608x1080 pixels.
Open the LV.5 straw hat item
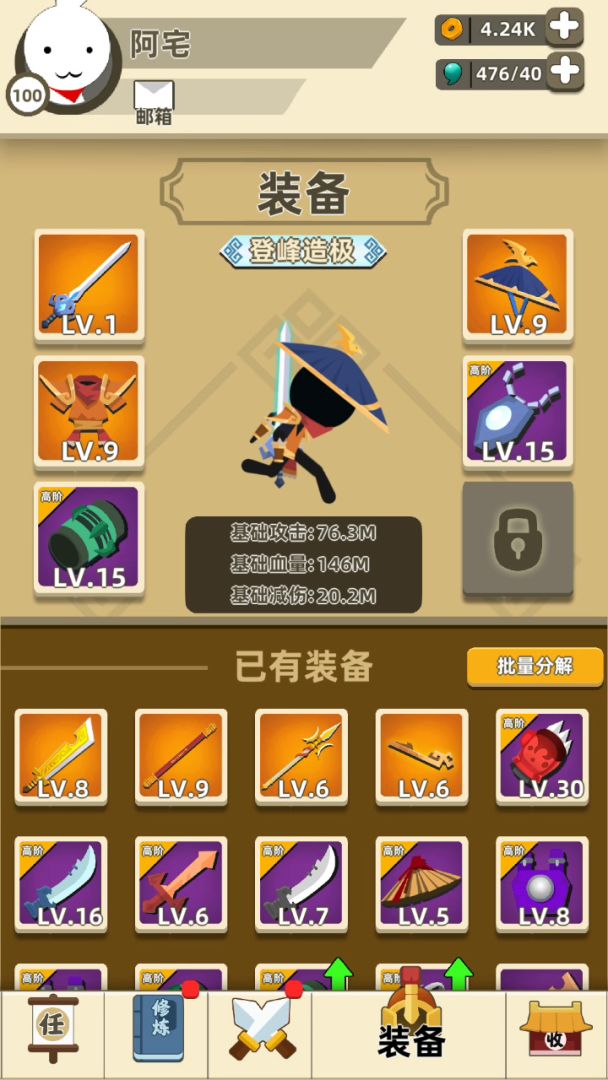click(421, 884)
